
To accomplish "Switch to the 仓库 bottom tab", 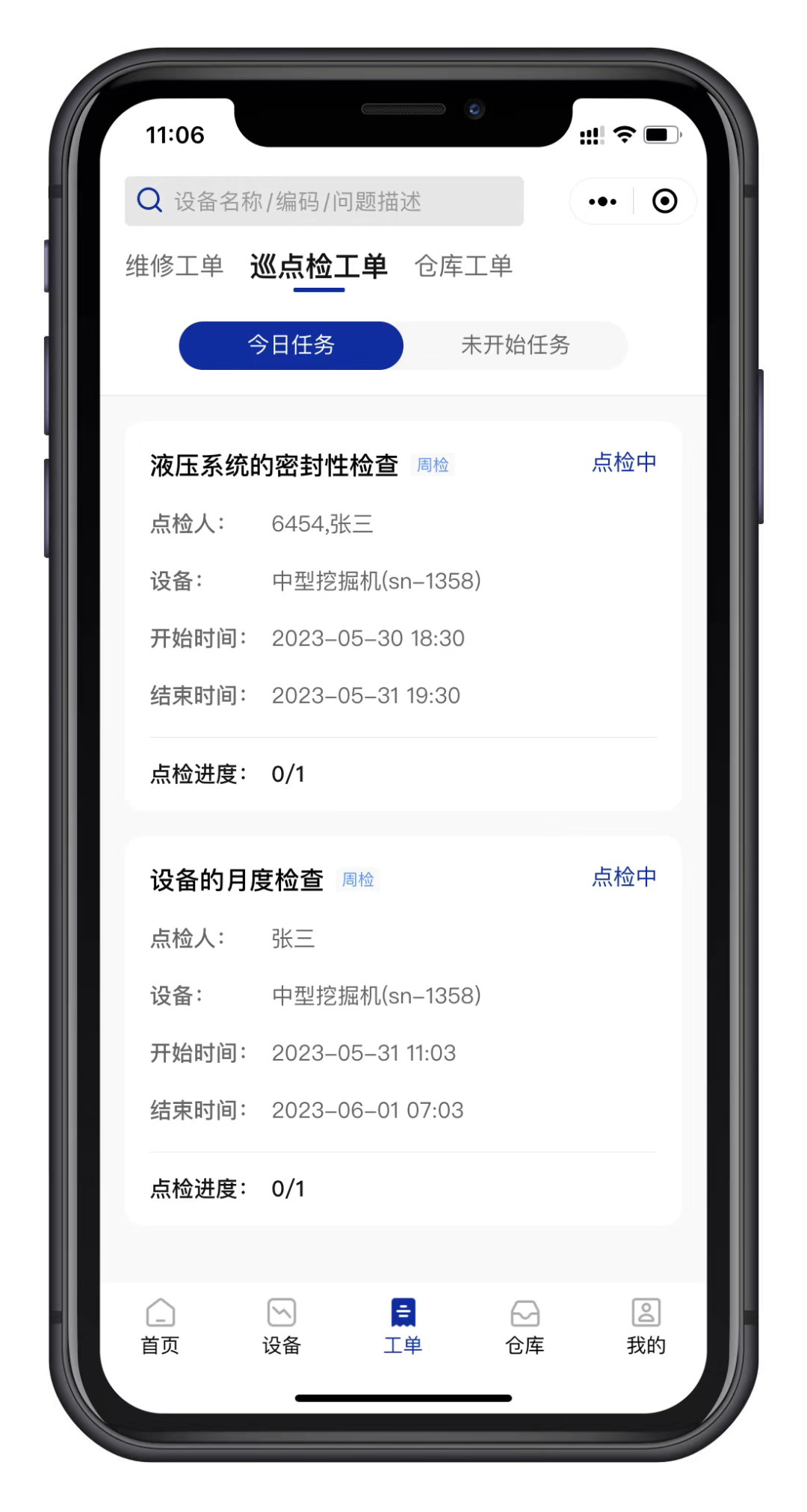I will click(525, 1327).
